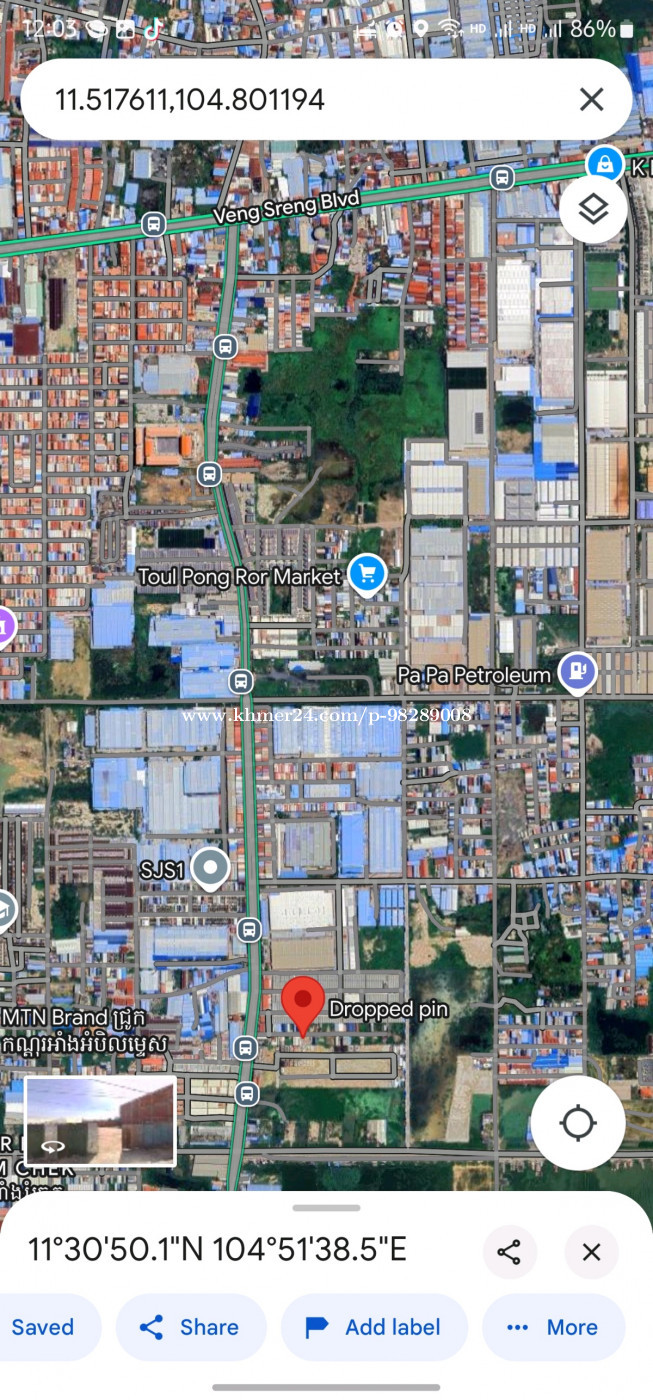Tap the coordinates search field
This screenshot has height=1400, width=653.
[x=300, y=100]
